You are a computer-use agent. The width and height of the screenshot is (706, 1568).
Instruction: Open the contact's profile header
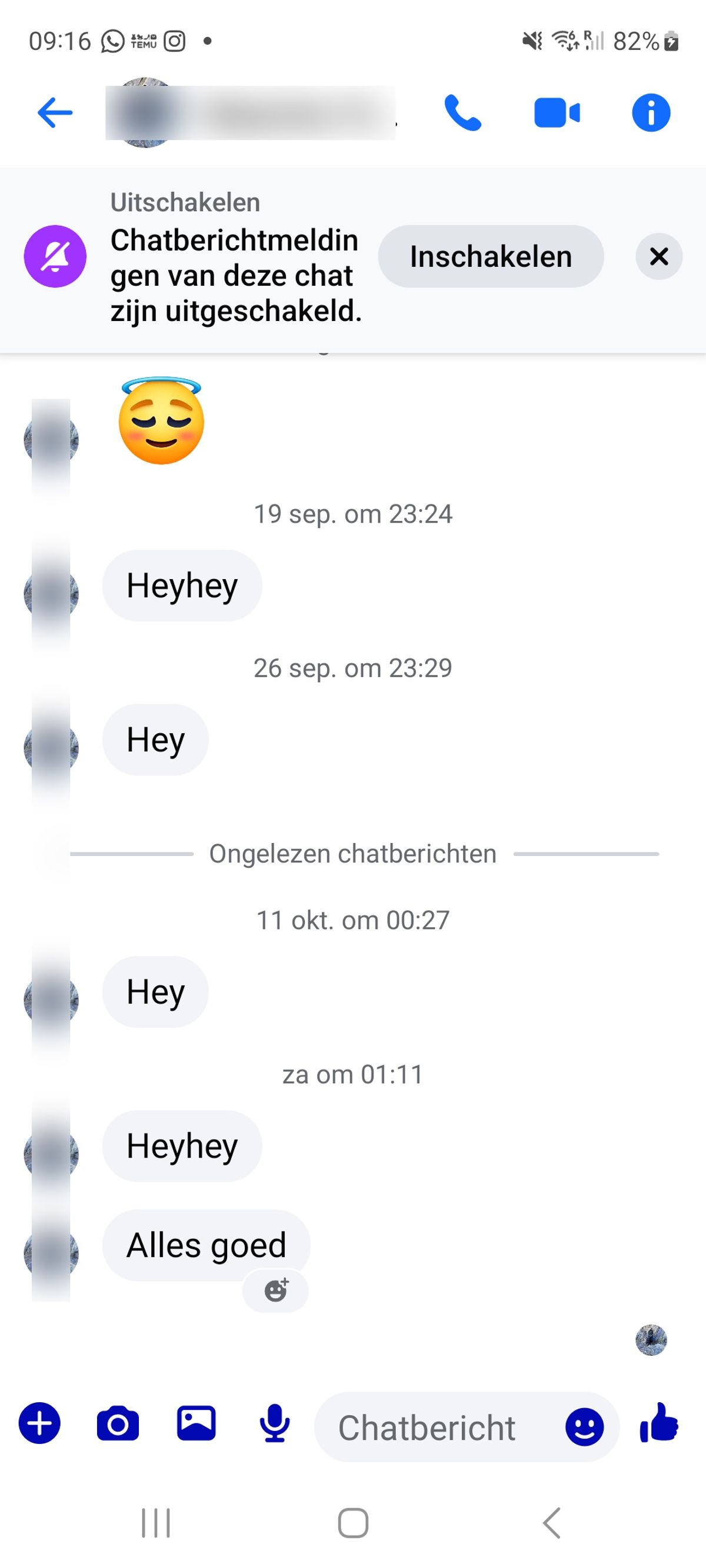coord(250,113)
